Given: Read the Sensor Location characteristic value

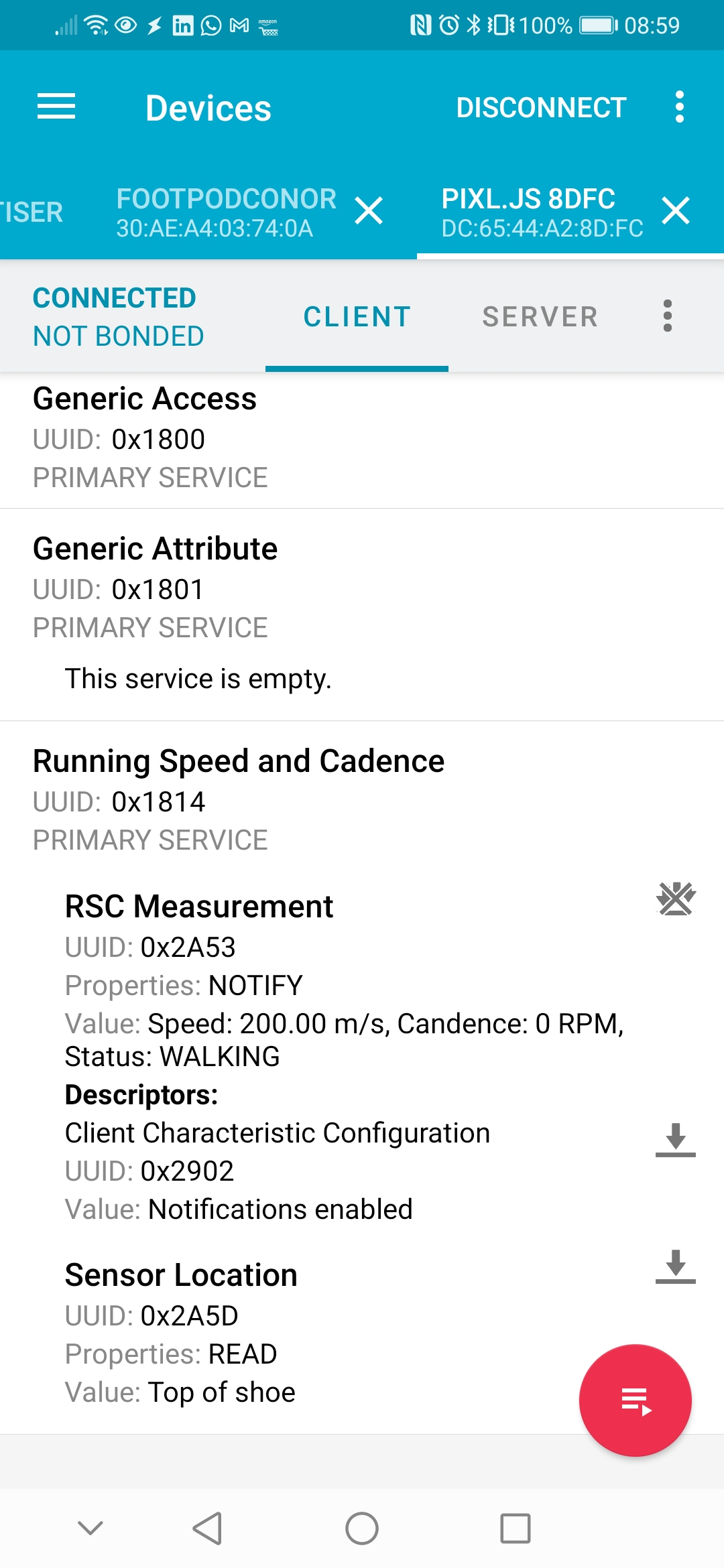Looking at the screenshot, I should (676, 1266).
